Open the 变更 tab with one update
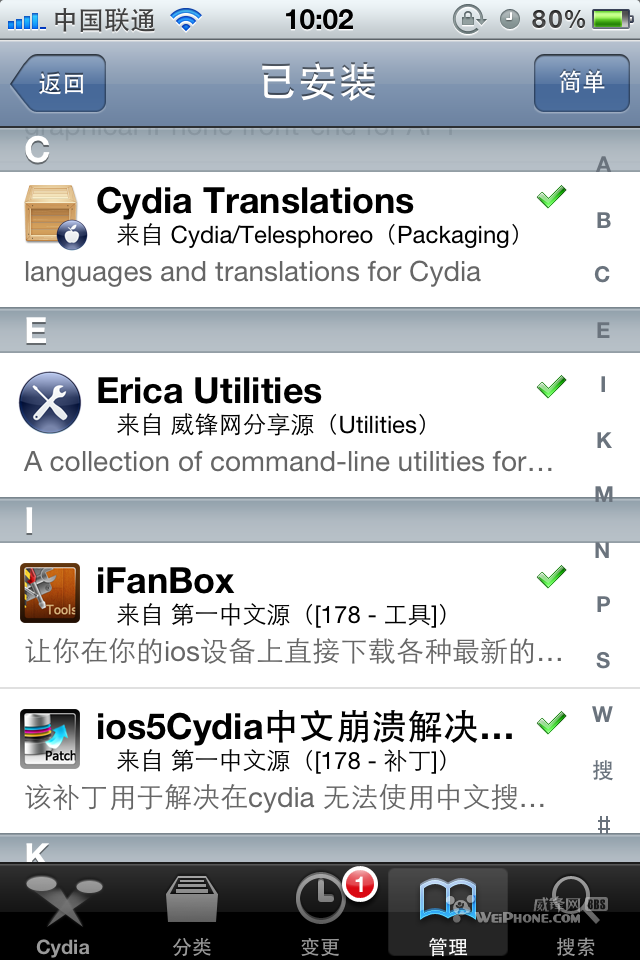 click(321, 915)
